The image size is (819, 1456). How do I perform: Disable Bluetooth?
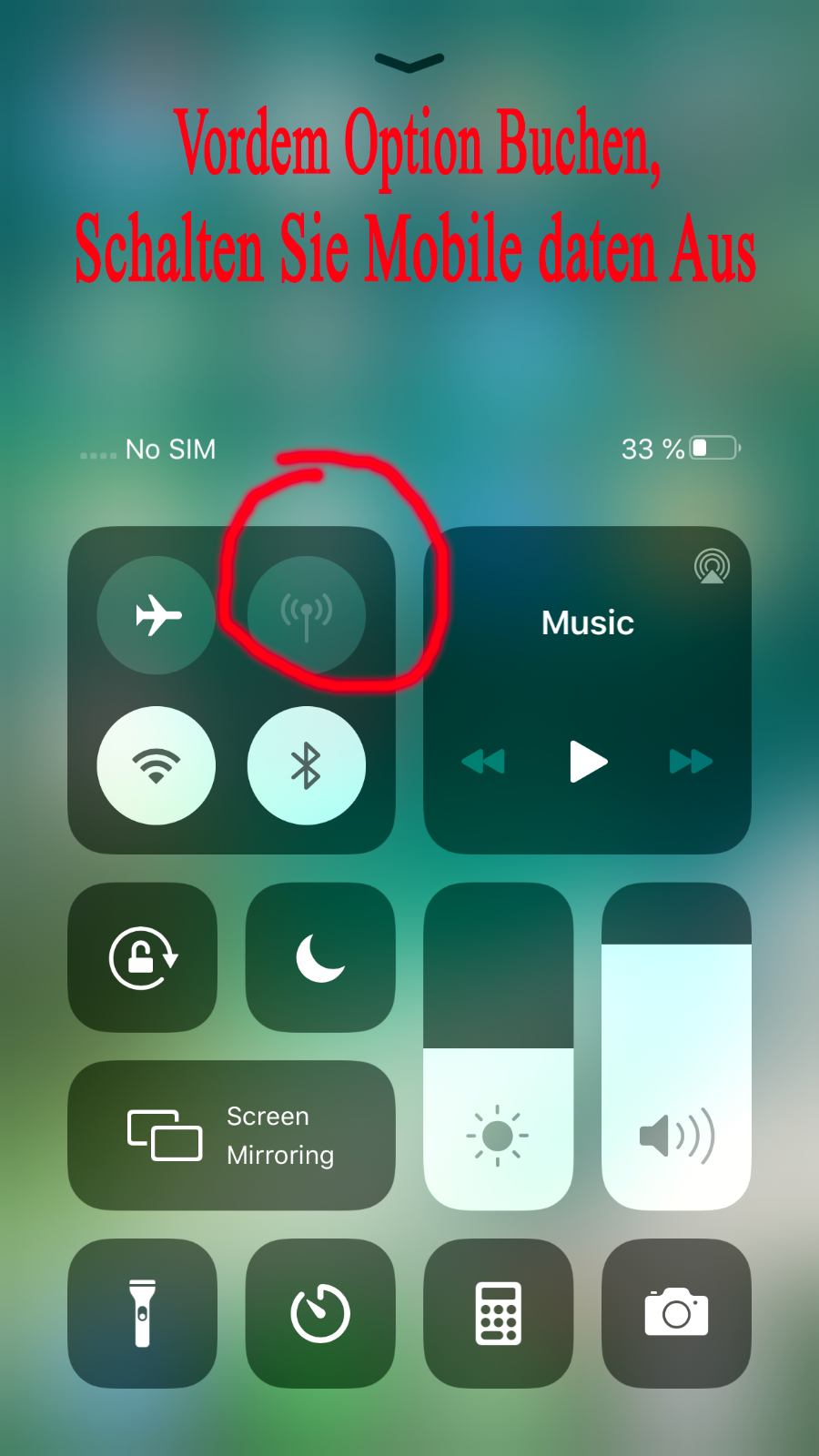click(307, 765)
